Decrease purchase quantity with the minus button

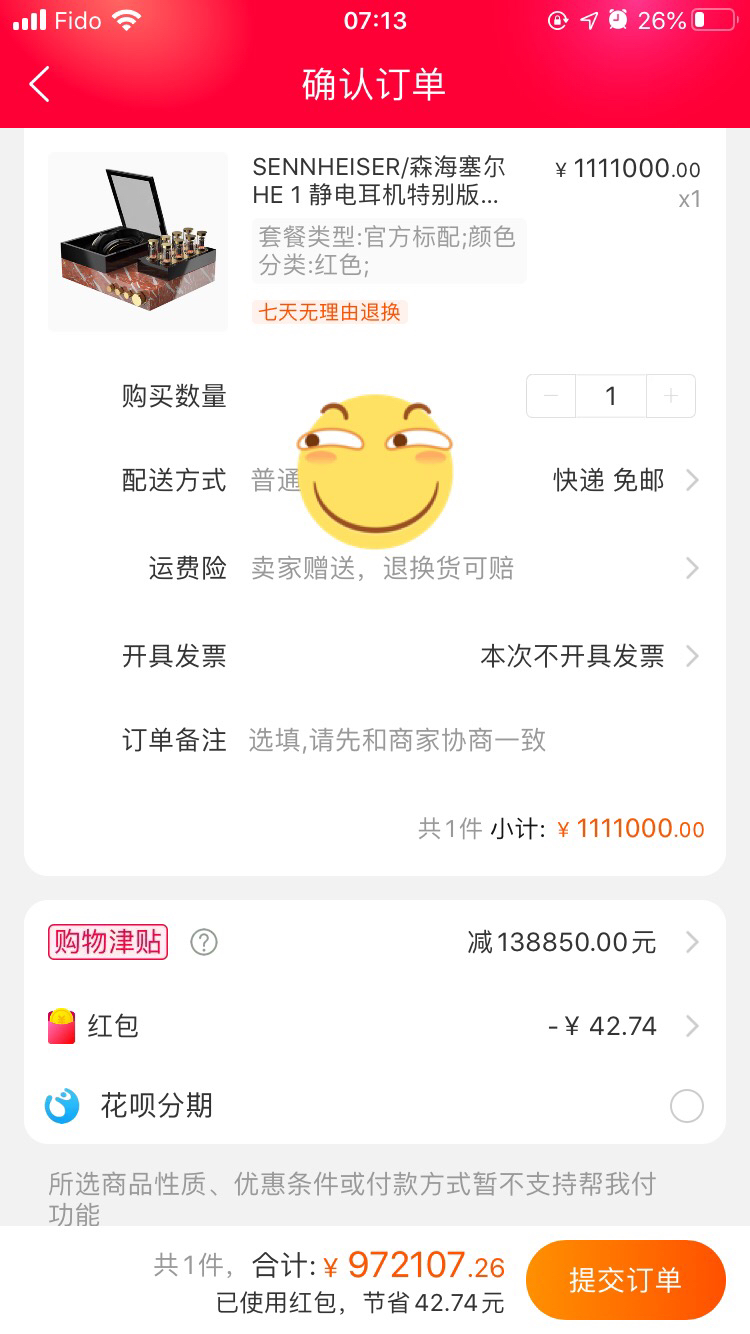point(551,396)
